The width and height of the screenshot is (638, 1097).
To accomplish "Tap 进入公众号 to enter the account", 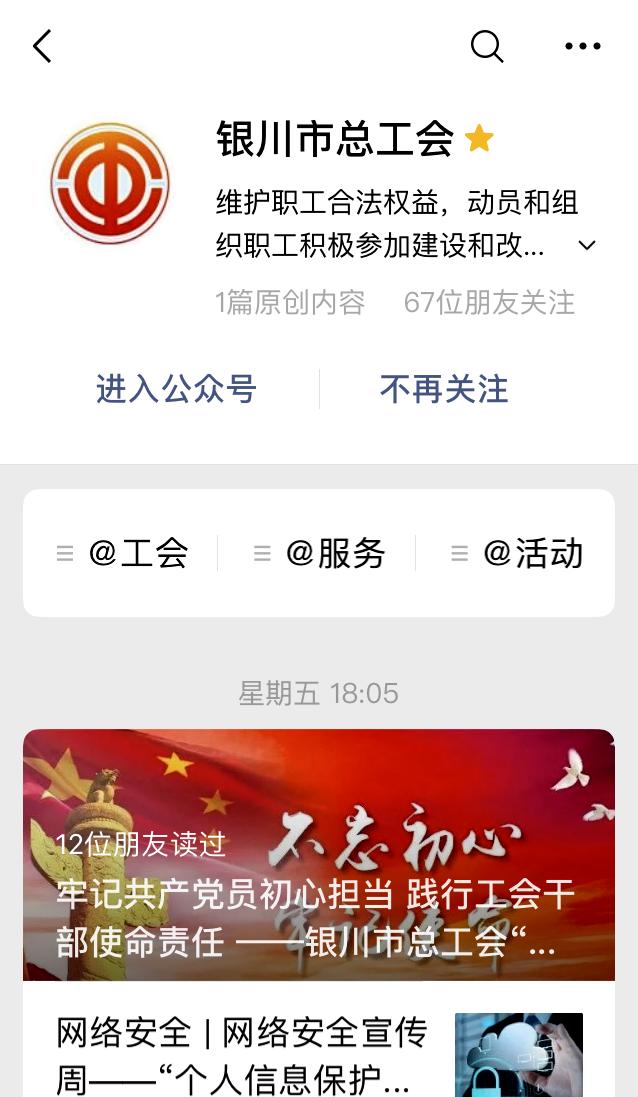I will (x=176, y=389).
